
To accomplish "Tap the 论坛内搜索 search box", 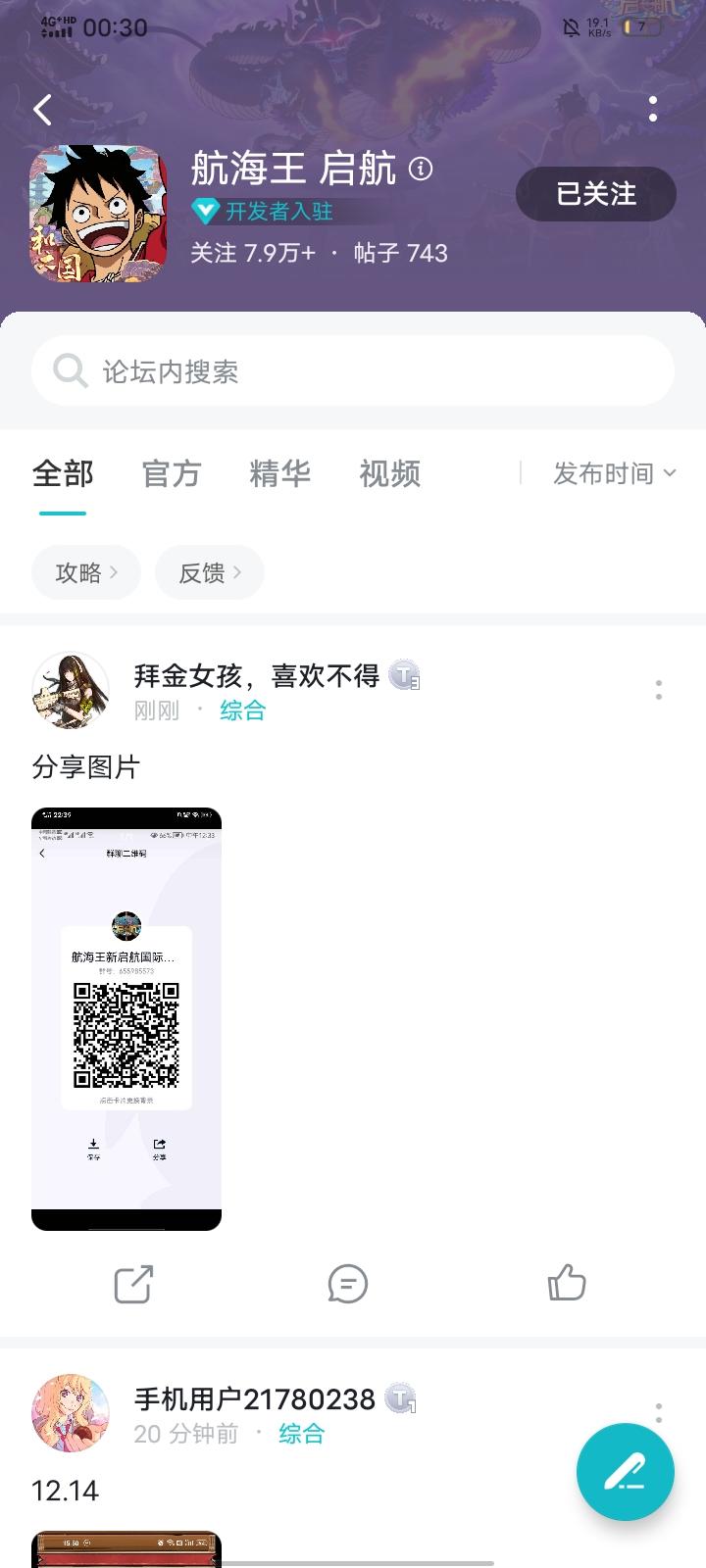I will click(x=353, y=371).
